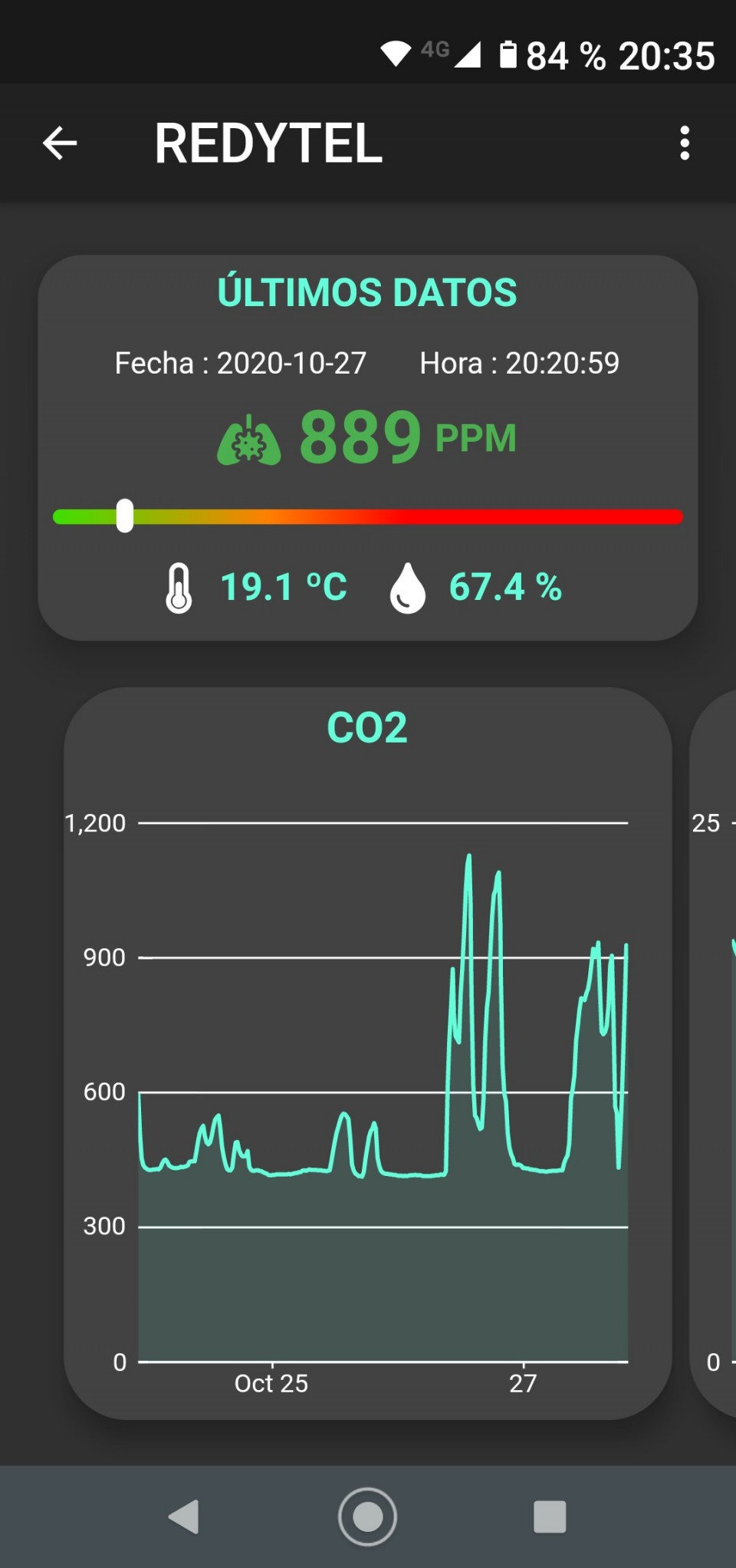Go back using the app bar arrow
This screenshot has width=736, height=1568.
pos(60,143)
